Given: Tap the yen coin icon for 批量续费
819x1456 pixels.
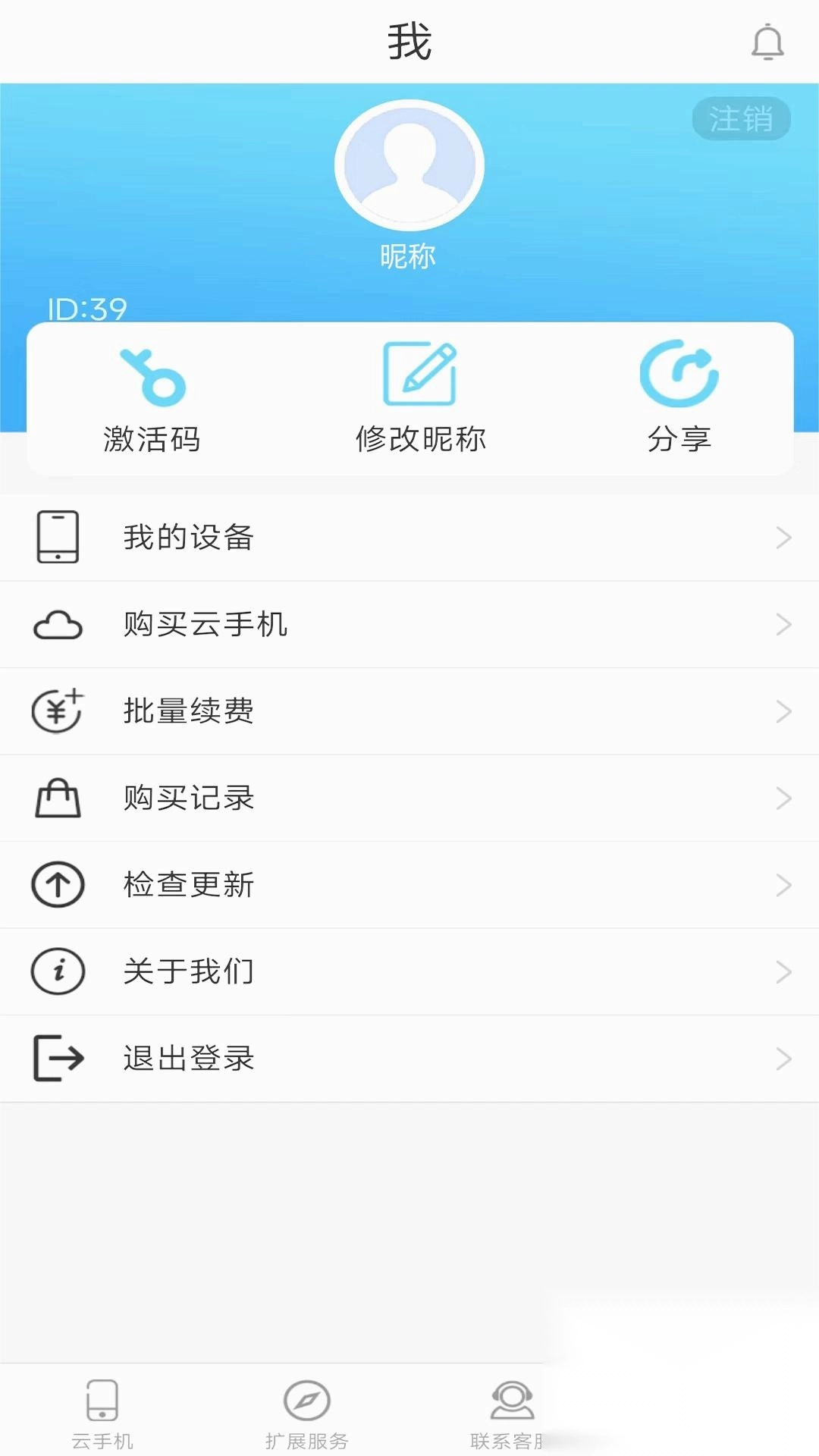Looking at the screenshot, I should (56, 711).
